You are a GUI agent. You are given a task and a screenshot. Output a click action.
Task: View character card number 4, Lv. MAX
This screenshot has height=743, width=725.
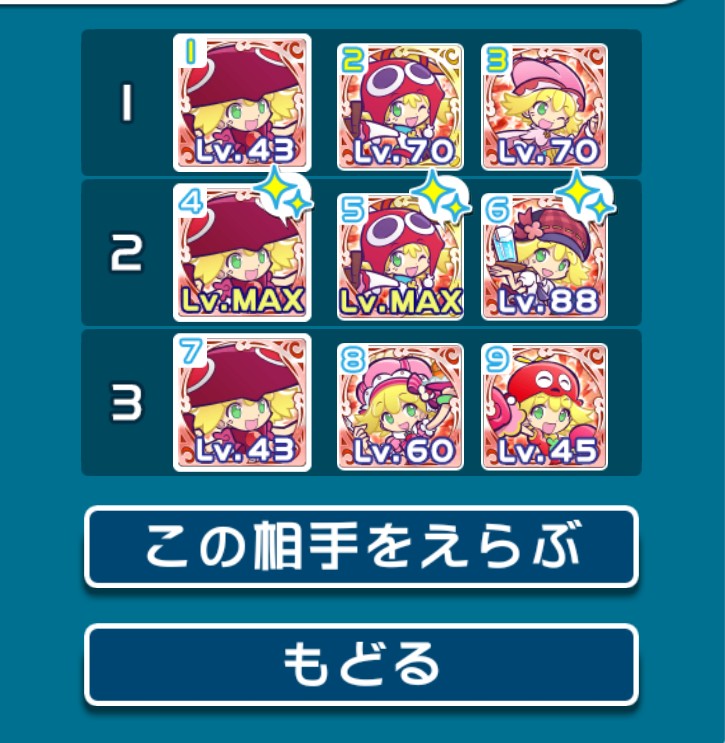242,252
